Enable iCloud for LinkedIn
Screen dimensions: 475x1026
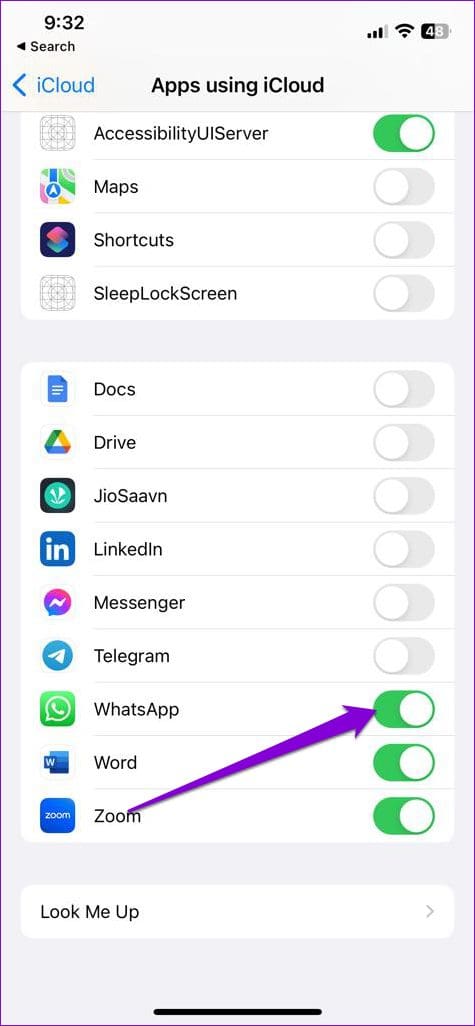(x=404, y=549)
